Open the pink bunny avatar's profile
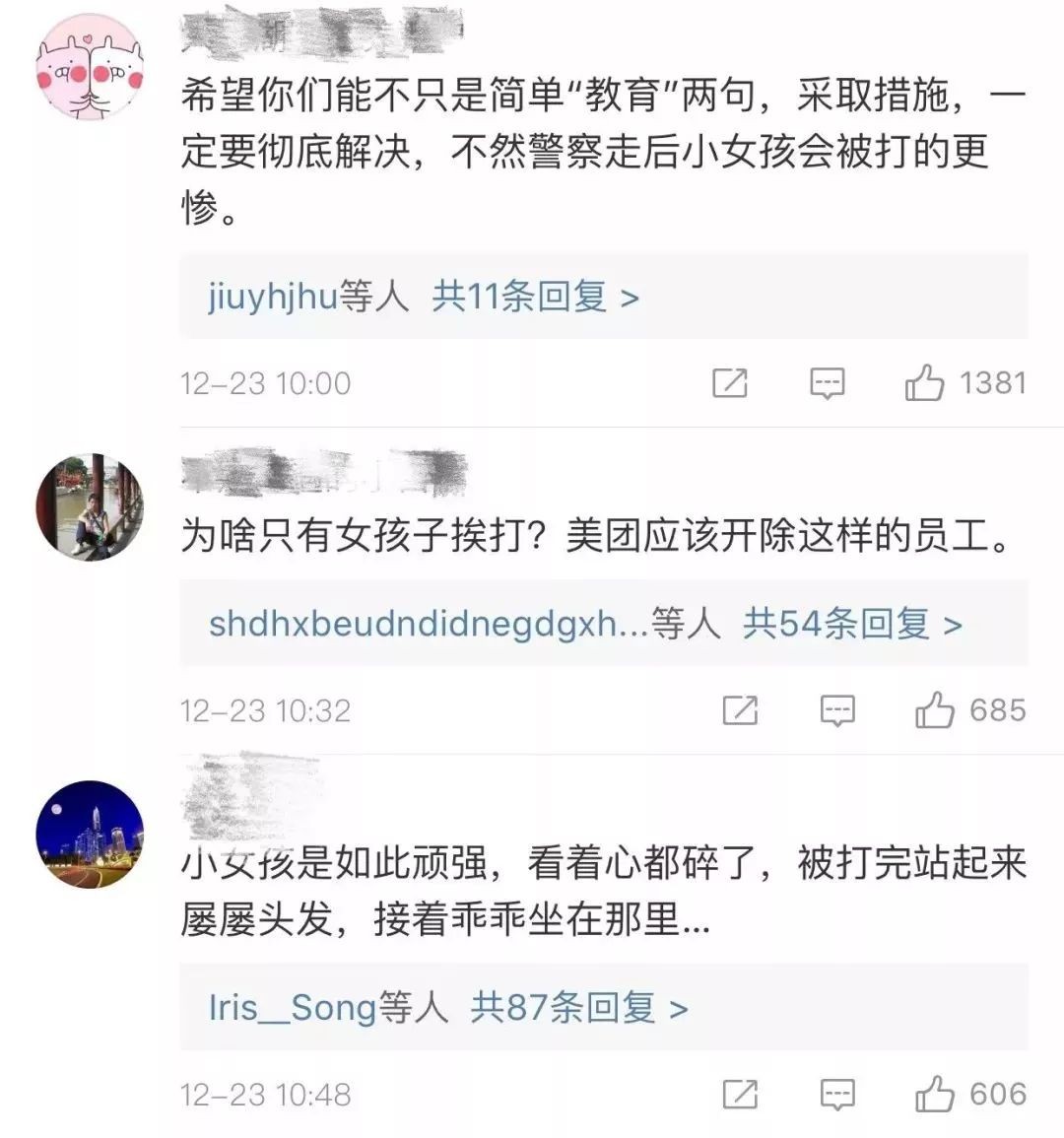 pos(90,68)
